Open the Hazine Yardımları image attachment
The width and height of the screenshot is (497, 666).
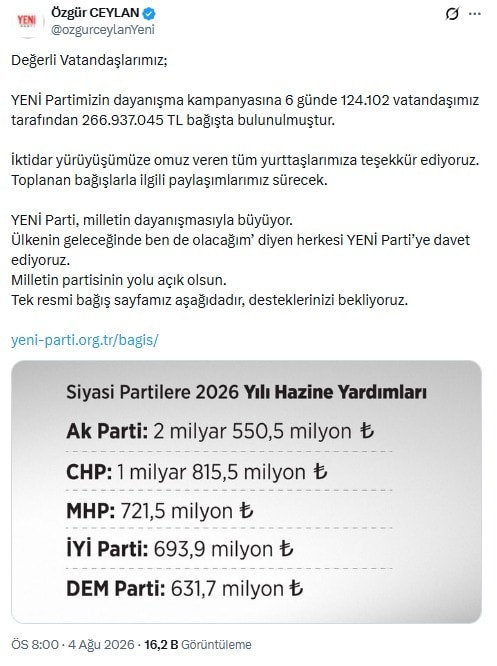[246, 492]
